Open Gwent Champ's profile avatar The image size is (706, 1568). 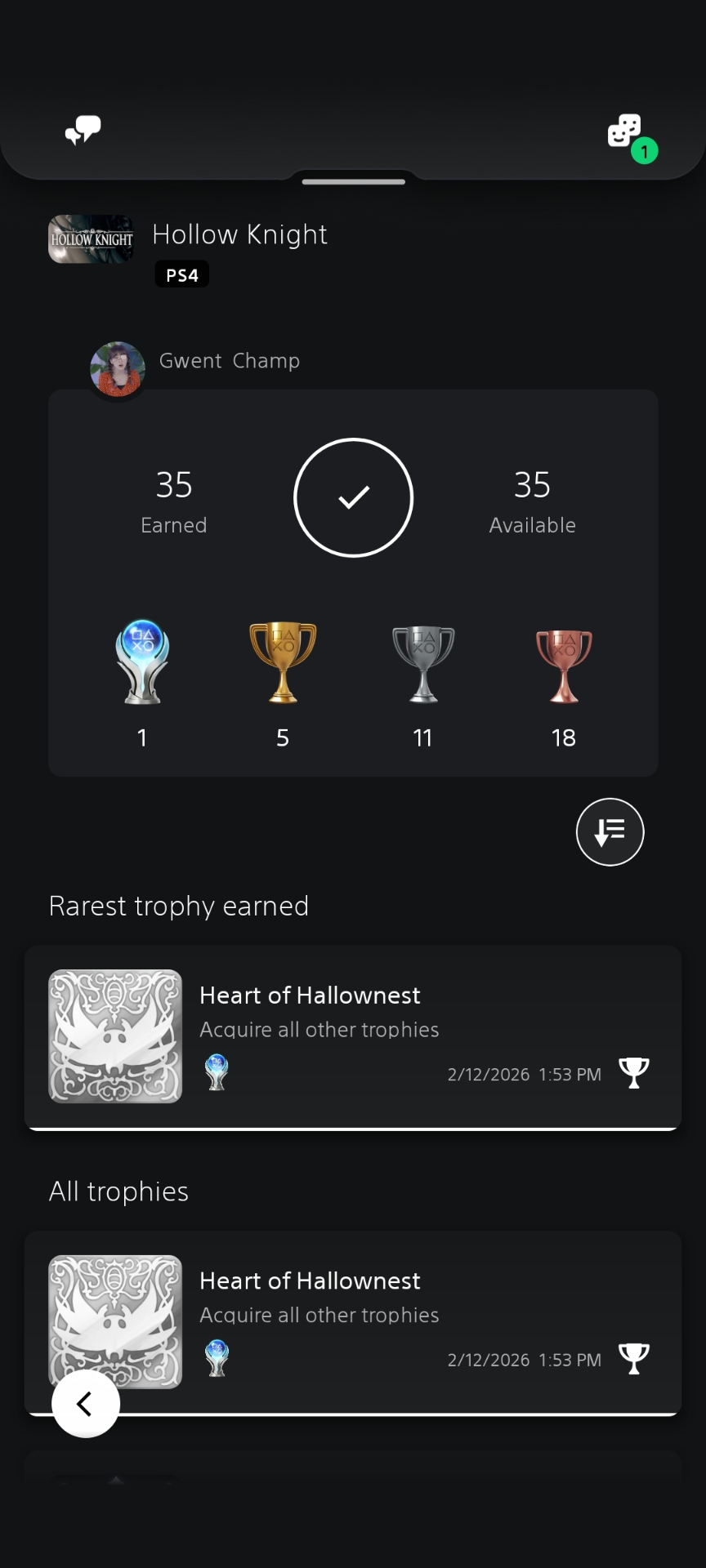pyautogui.click(x=118, y=369)
